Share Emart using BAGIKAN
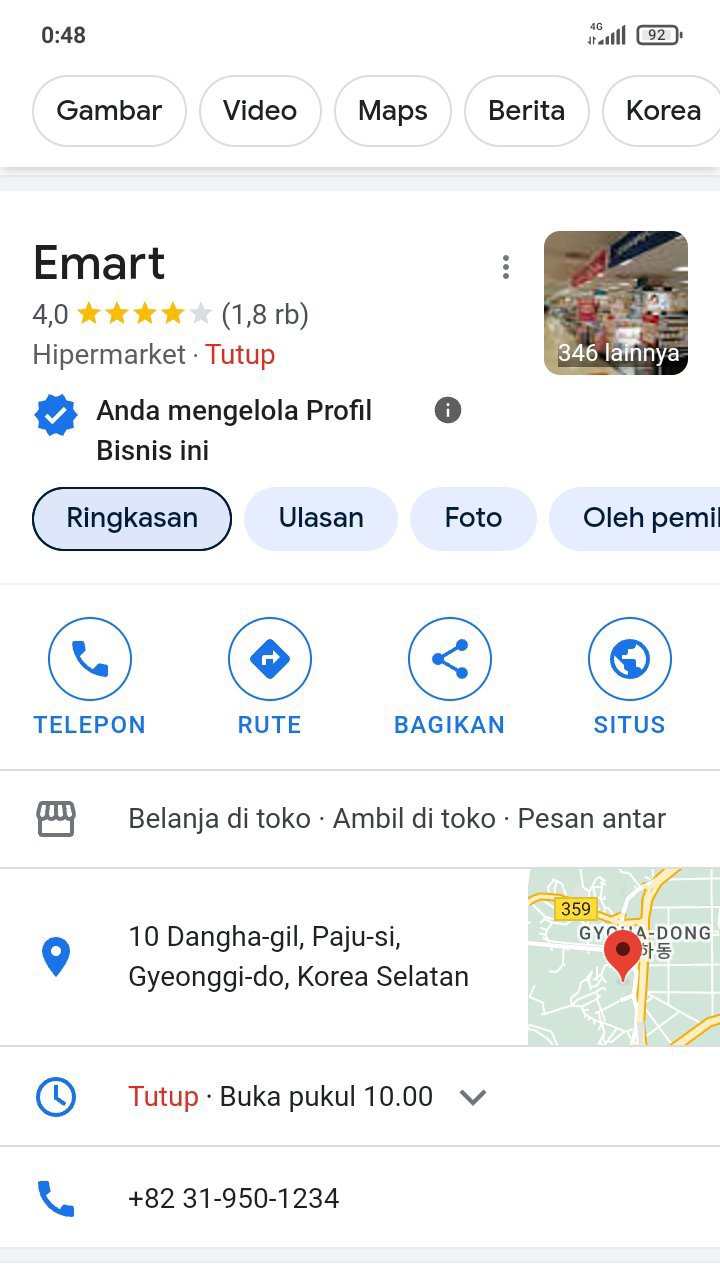Viewport: 720px width, 1280px height. point(450,677)
